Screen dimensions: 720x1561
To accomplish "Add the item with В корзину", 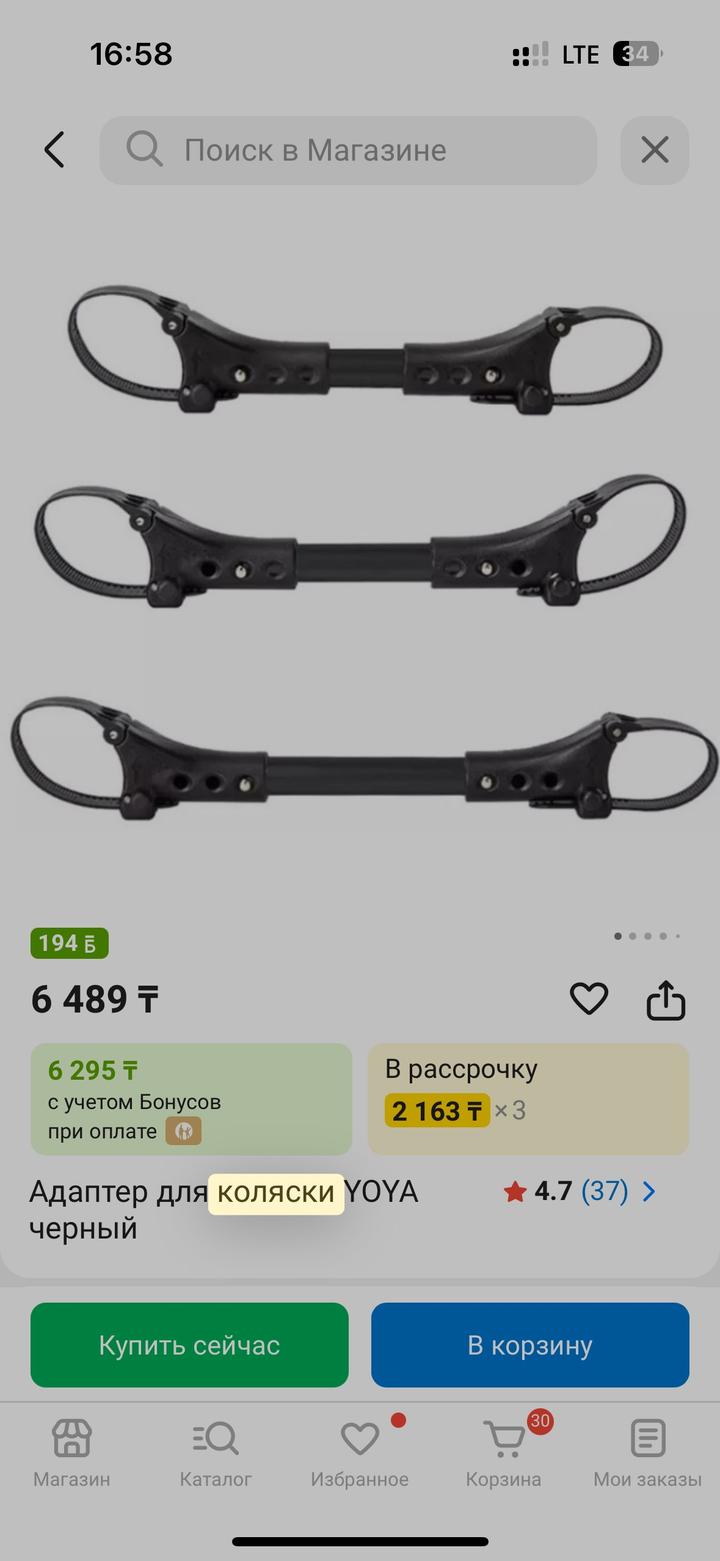I will pos(530,1345).
